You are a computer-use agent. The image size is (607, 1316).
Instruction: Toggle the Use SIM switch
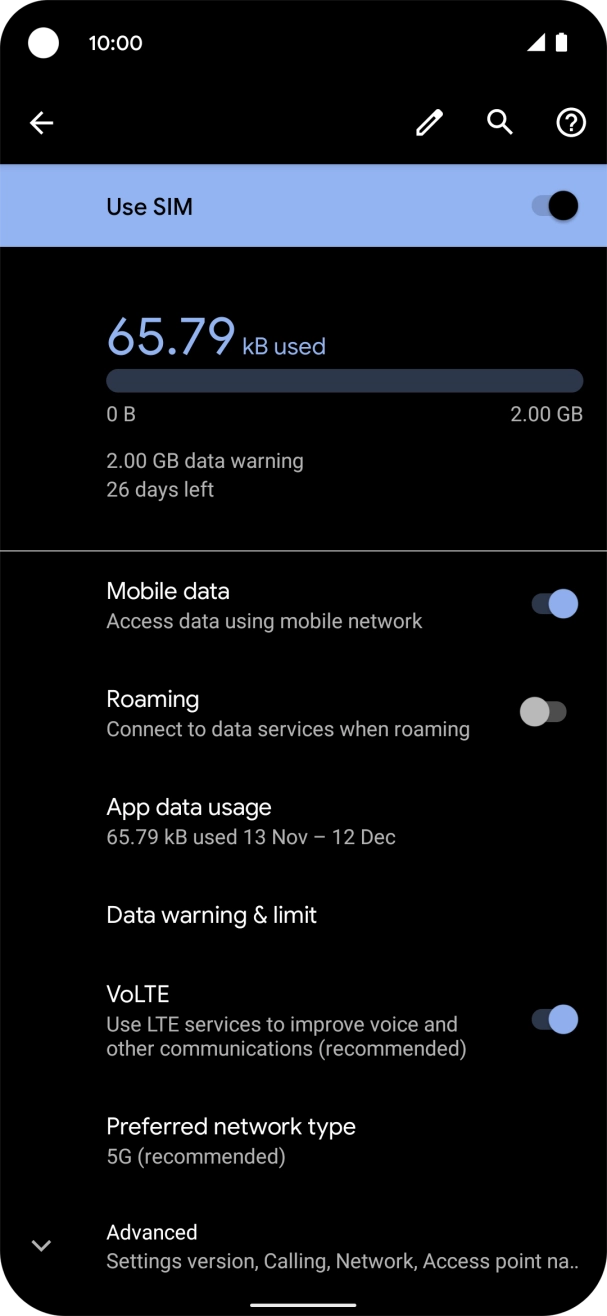click(554, 206)
